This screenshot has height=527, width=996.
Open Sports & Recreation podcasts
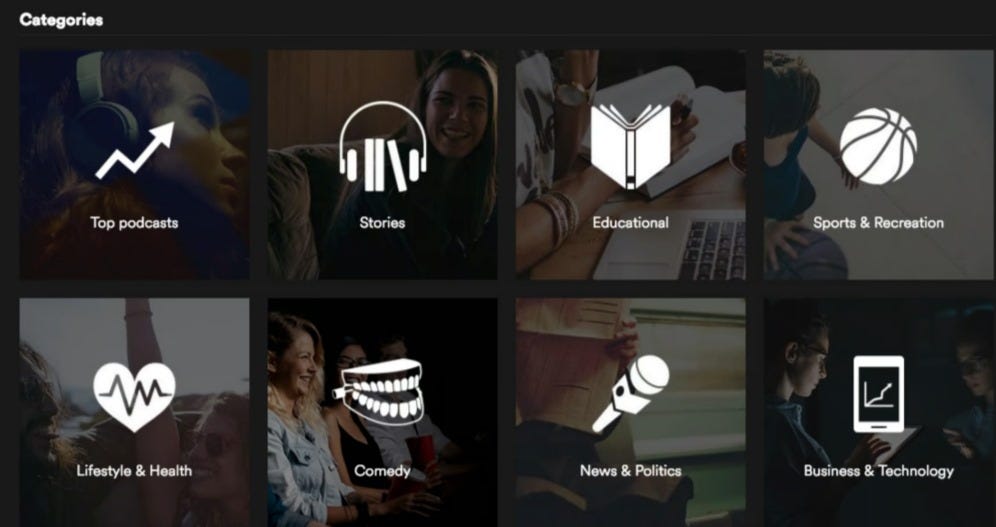pyautogui.click(x=878, y=165)
